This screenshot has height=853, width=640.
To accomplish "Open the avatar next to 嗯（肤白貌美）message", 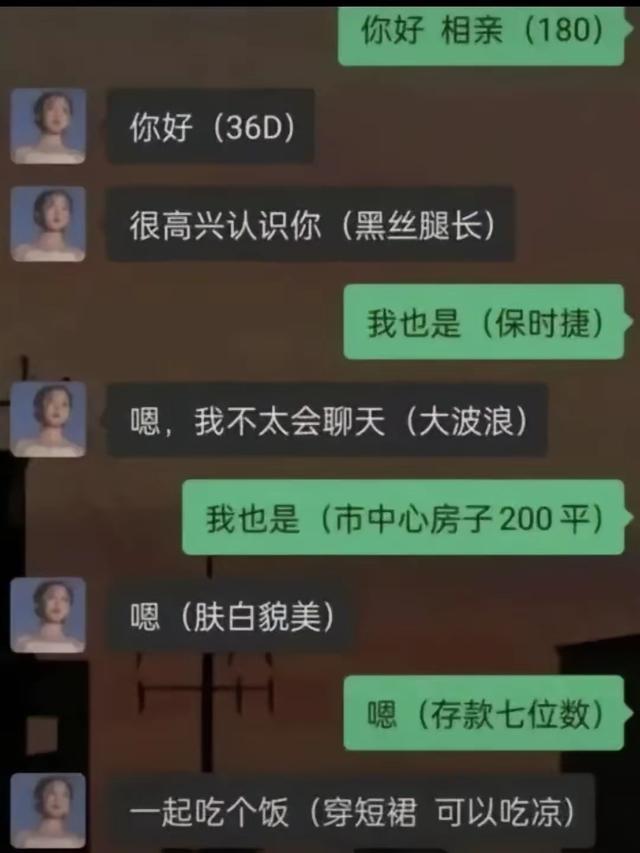I will (x=48, y=615).
